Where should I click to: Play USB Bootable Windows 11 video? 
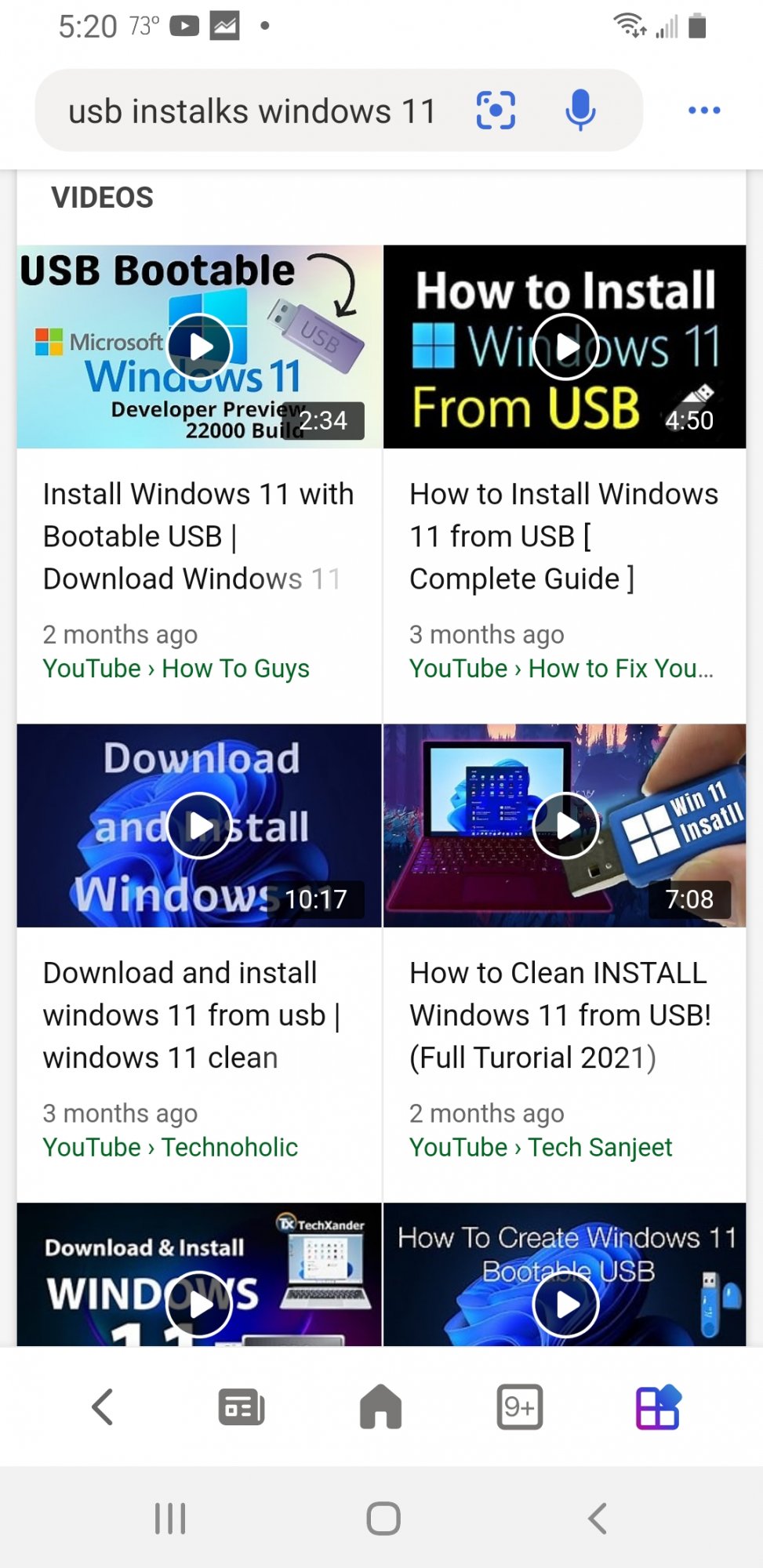(x=200, y=347)
